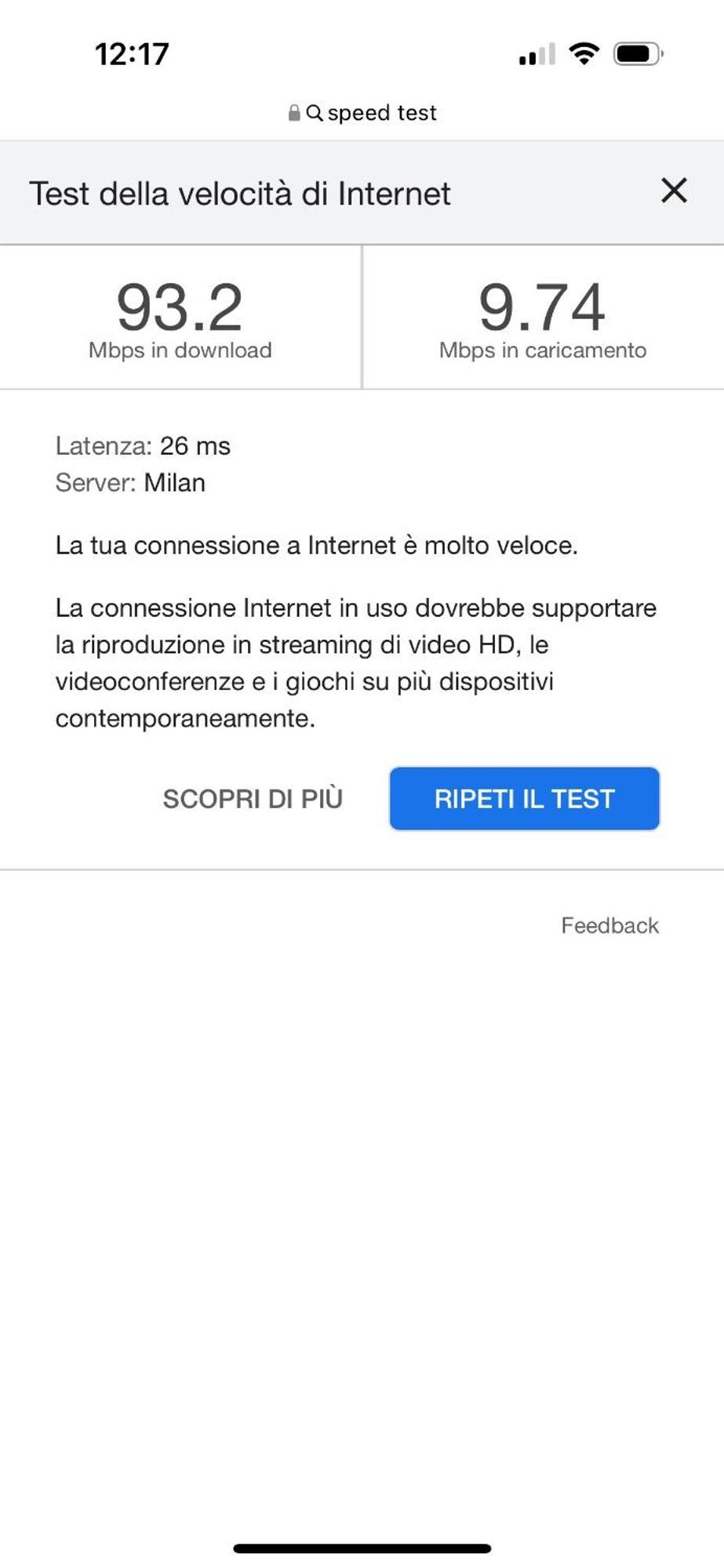Open SCOPRI DI PIÙ for more info
Image resolution: width=724 pixels, height=1568 pixels.
click(253, 798)
